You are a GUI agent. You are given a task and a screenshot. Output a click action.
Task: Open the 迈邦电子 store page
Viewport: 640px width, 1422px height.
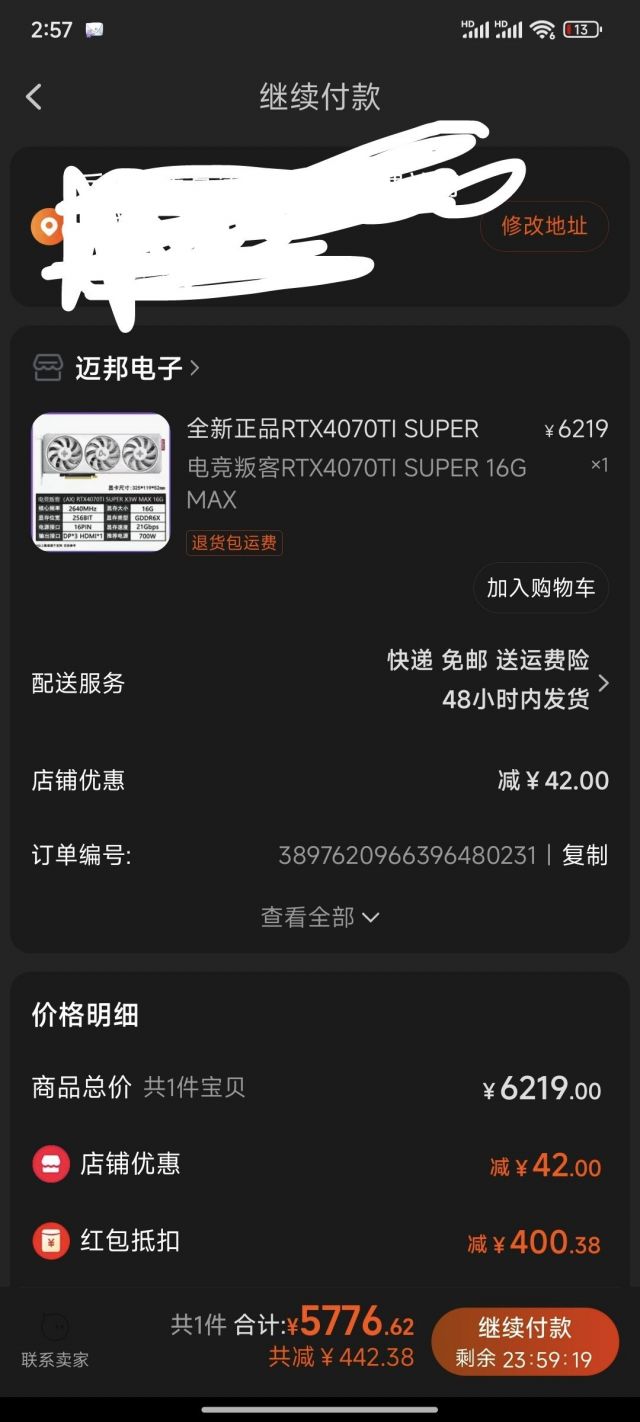point(128,368)
